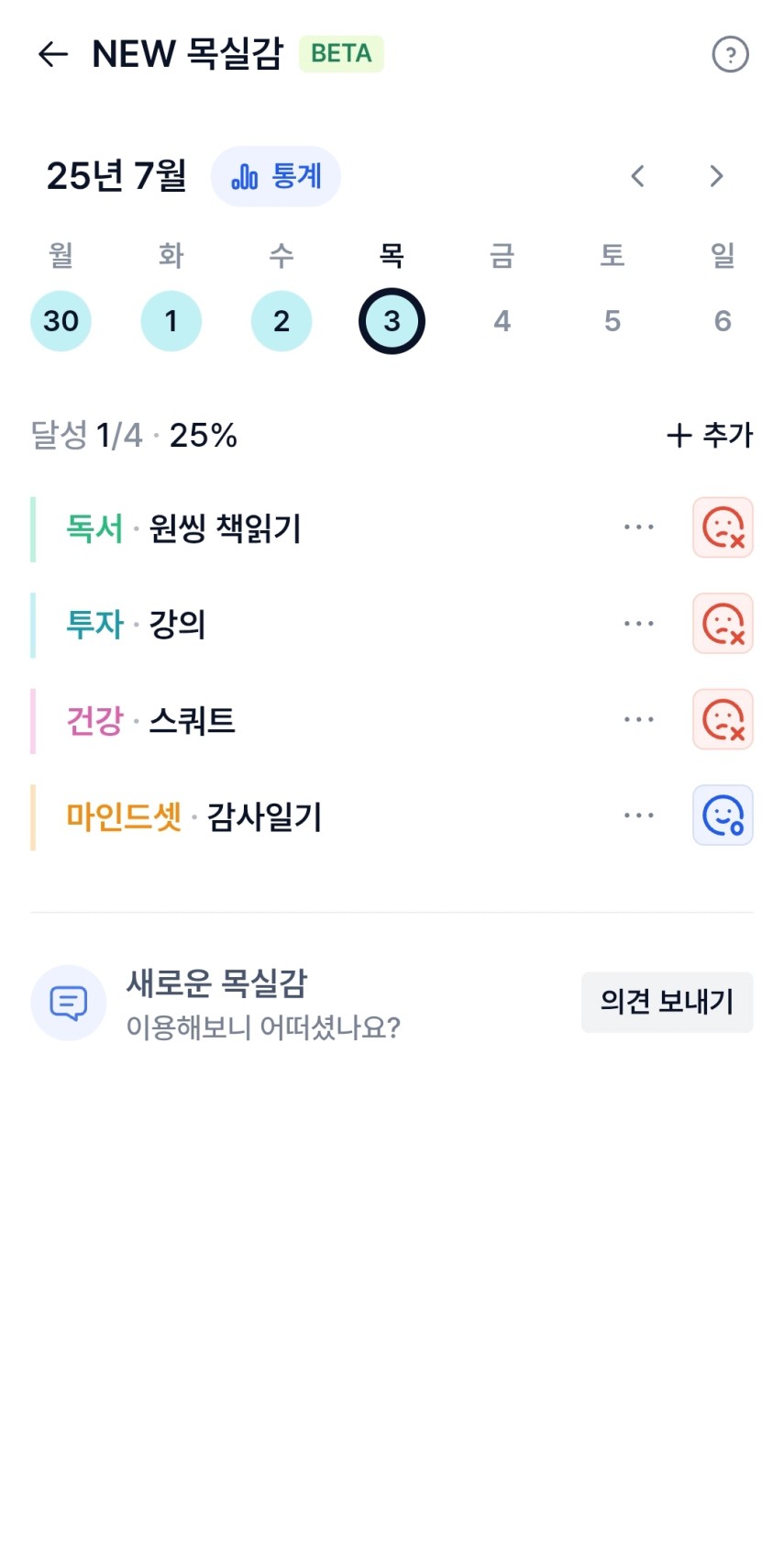Toggle the completed 감사일기 face icon
Screen dimensions: 784x1543
723,816
